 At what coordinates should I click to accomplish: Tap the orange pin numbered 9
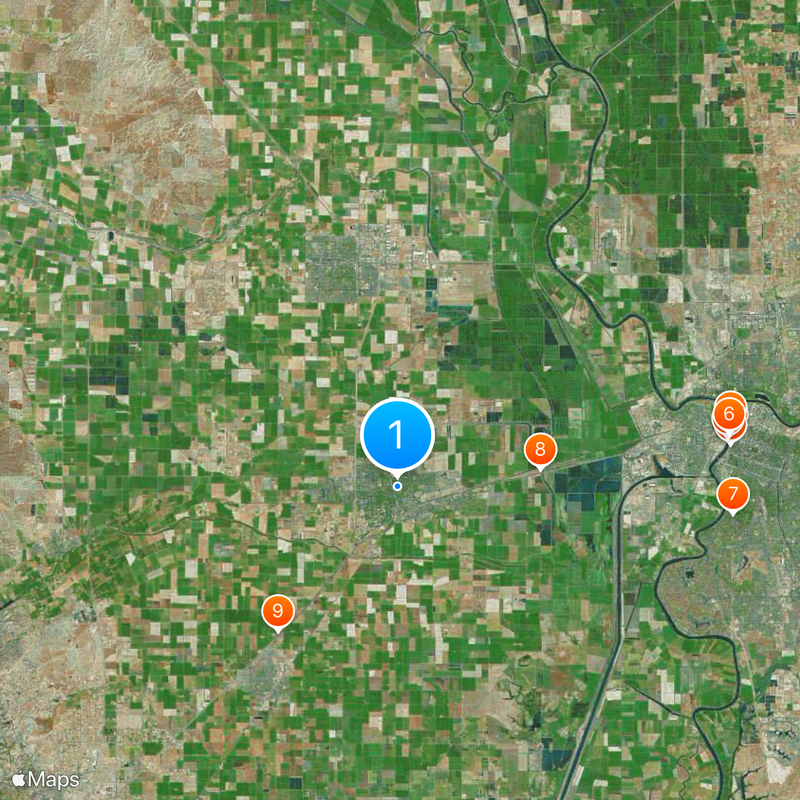[277, 610]
